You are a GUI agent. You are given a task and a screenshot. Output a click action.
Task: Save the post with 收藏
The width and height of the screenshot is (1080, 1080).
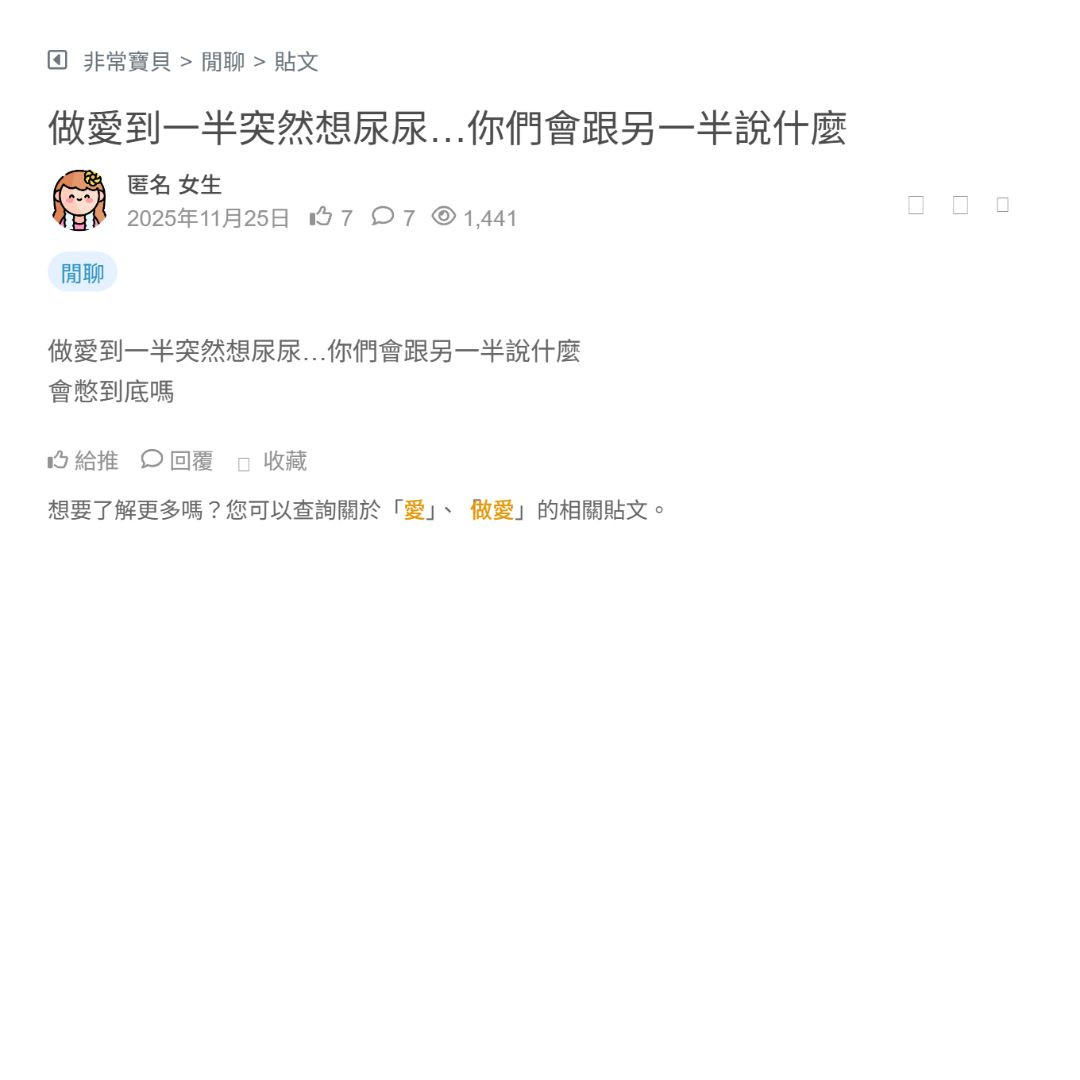(273, 461)
